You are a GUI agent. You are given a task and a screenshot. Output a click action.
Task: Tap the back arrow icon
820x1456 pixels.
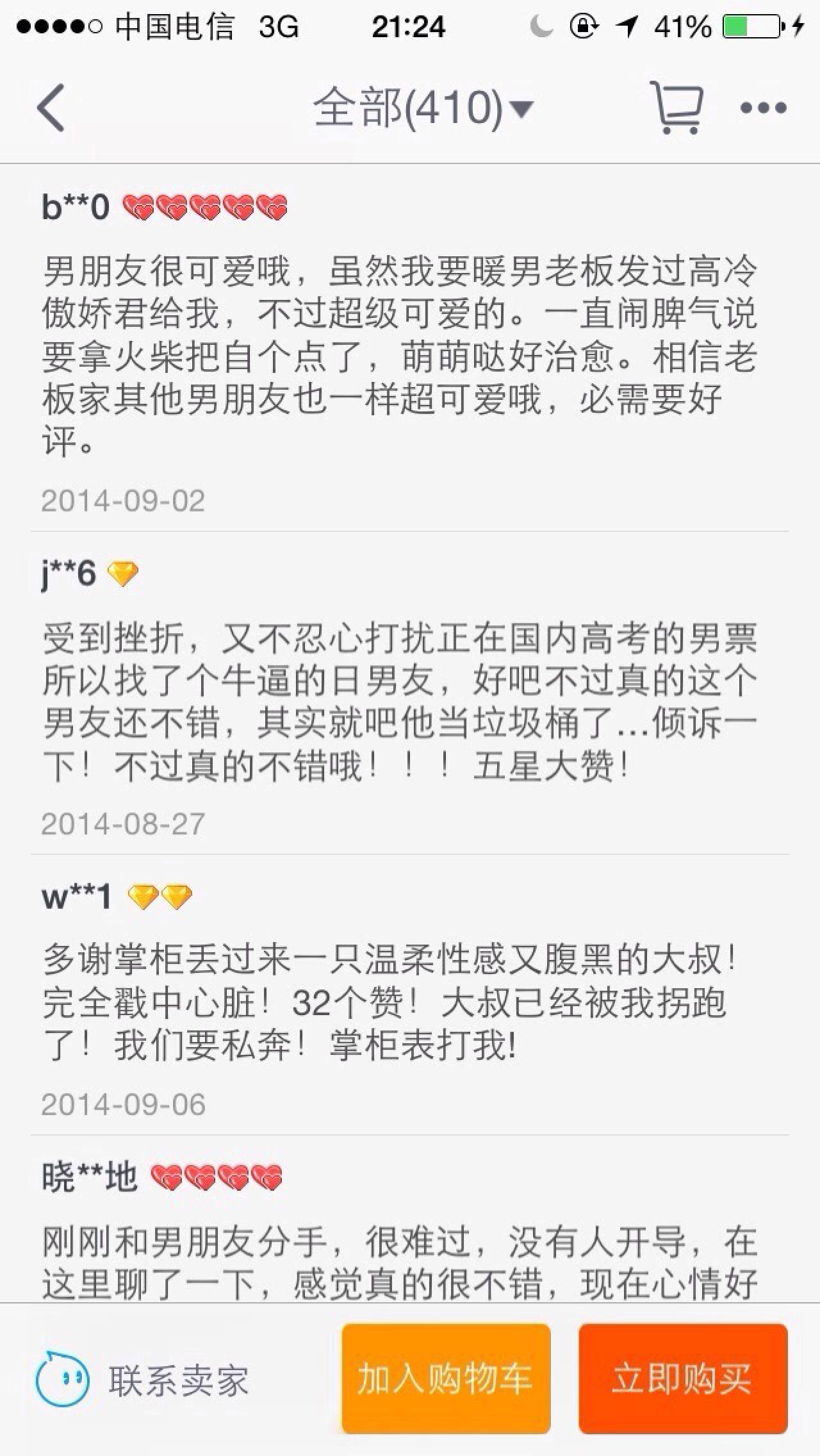click(x=51, y=108)
